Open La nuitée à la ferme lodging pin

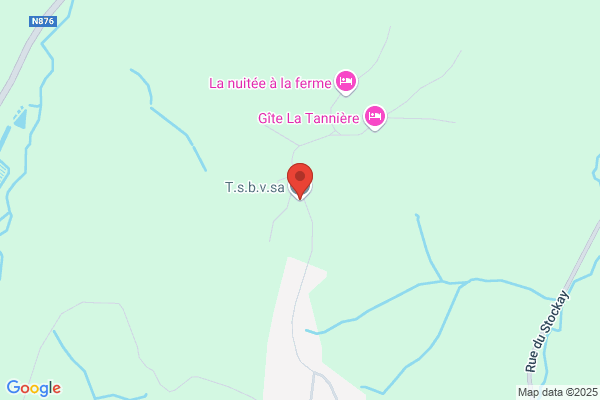click(346, 82)
